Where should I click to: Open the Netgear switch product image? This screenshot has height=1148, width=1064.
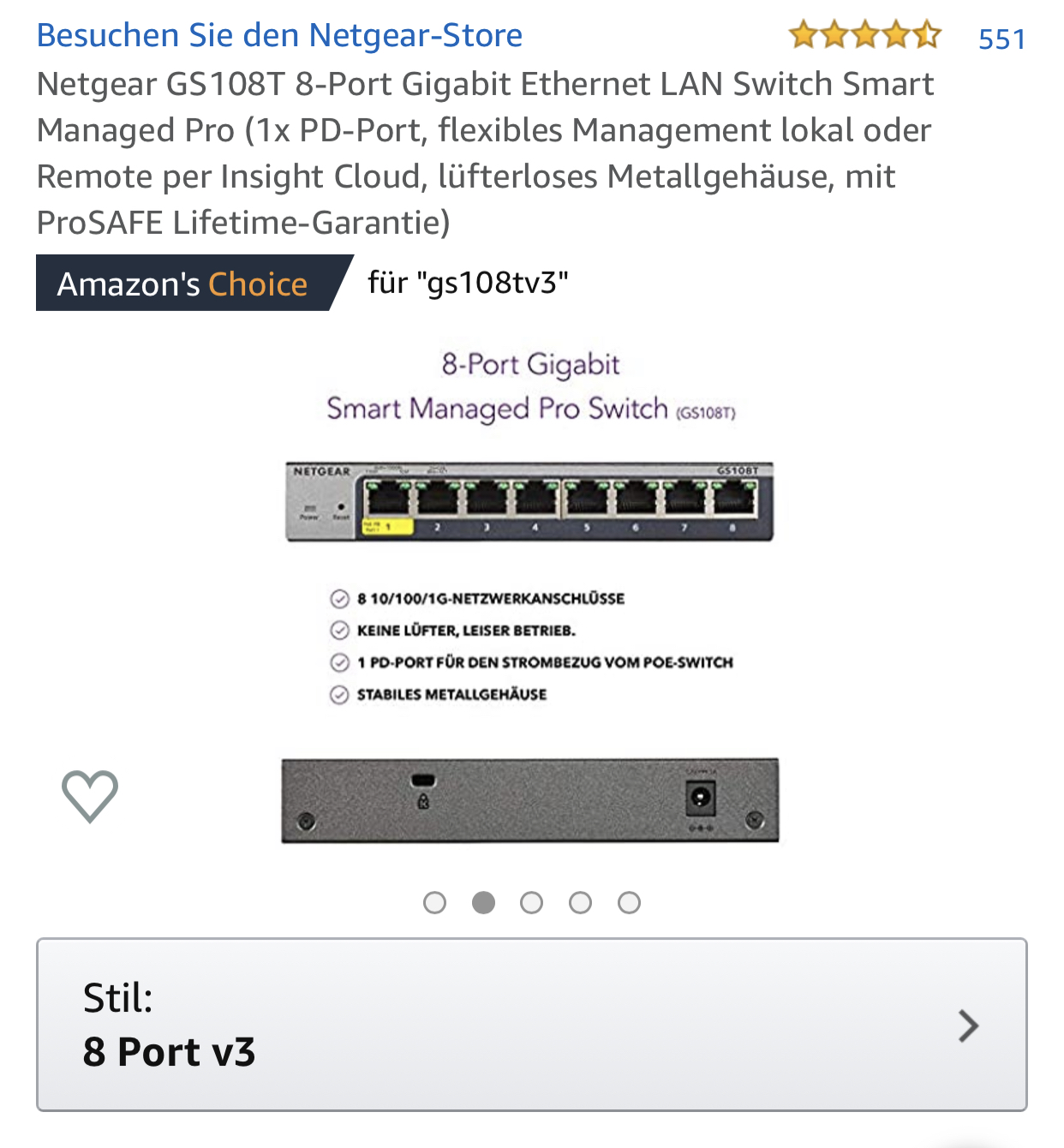coord(530,600)
